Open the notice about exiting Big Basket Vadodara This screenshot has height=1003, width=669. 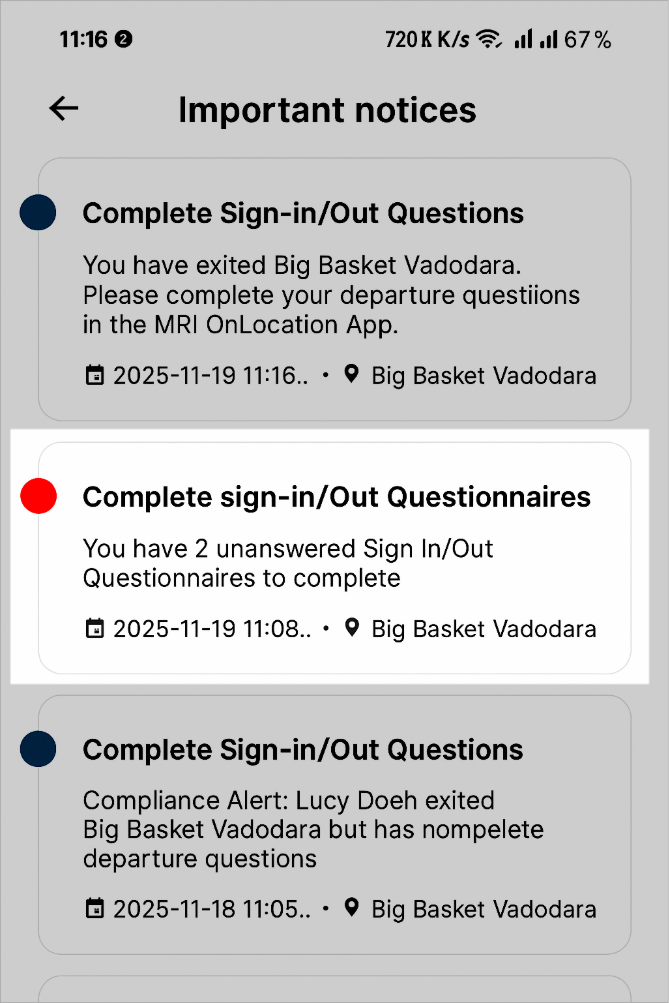[x=335, y=289]
